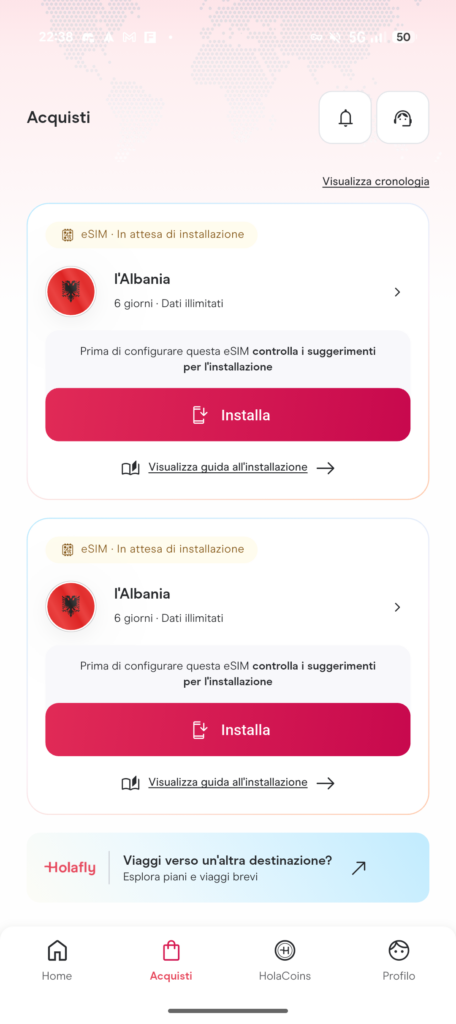This screenshot has height=1024, width=456.
Task: Select the Acquisti tab
Action: [x=171, y=960]
